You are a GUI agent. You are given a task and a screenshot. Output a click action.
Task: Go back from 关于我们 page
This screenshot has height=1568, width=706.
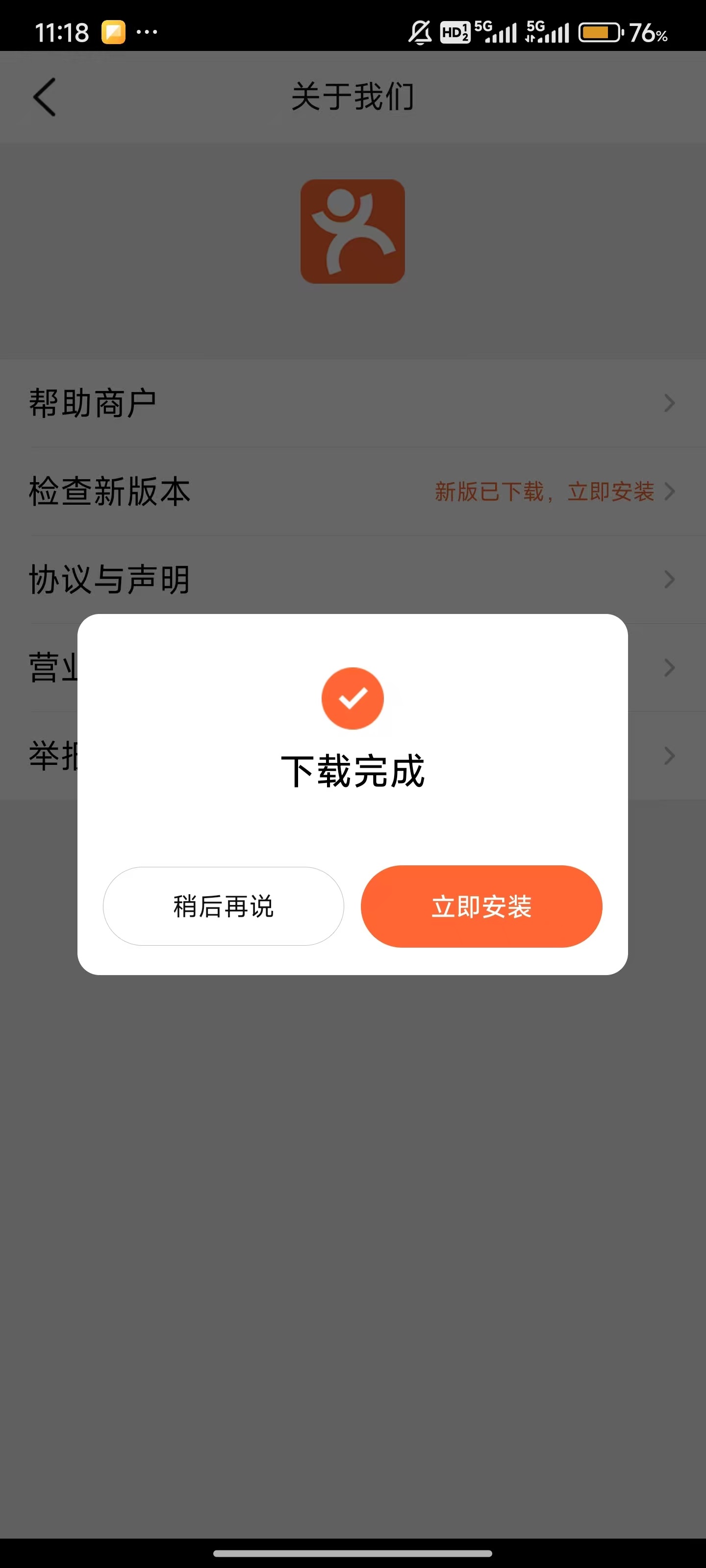(x=45, y=97)
